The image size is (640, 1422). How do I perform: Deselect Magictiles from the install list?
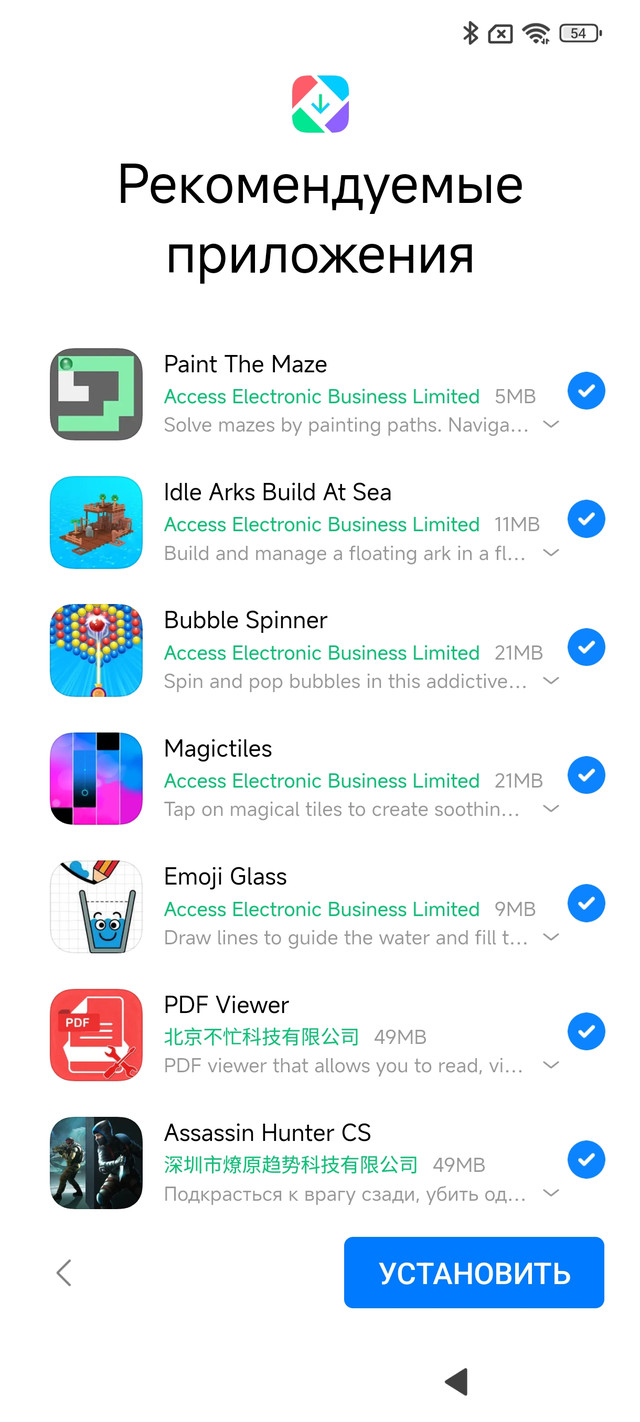[x=586, y=775]
